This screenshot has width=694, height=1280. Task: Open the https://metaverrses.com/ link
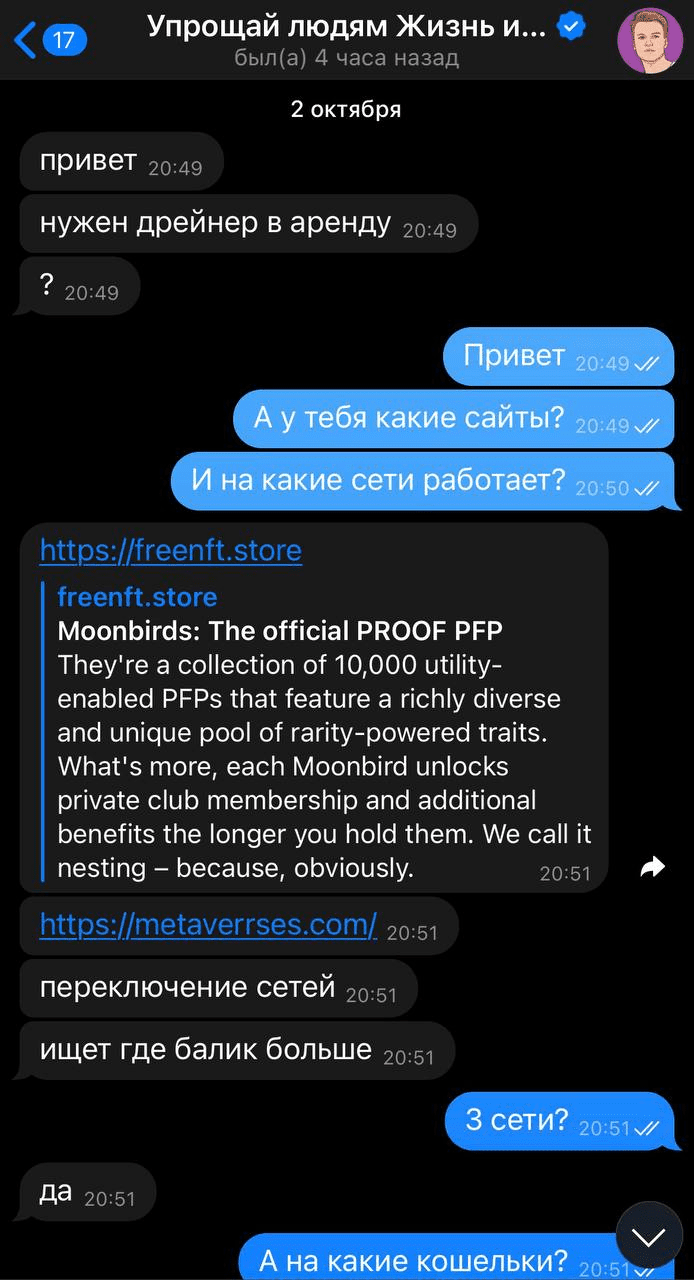[x=208, y=925]
